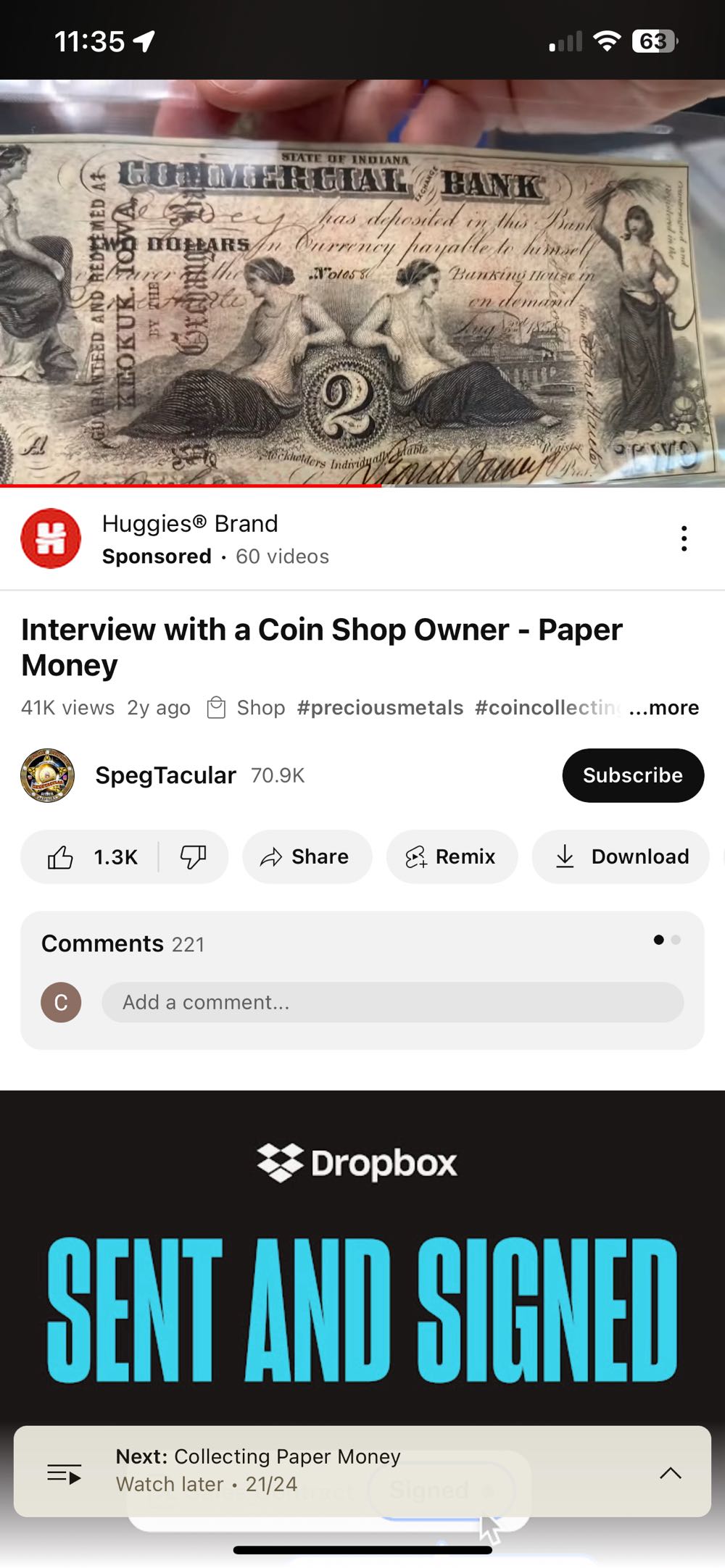Open the Comments section
Viewport: 725px width, 1568px height.
[x=123, y=943]
